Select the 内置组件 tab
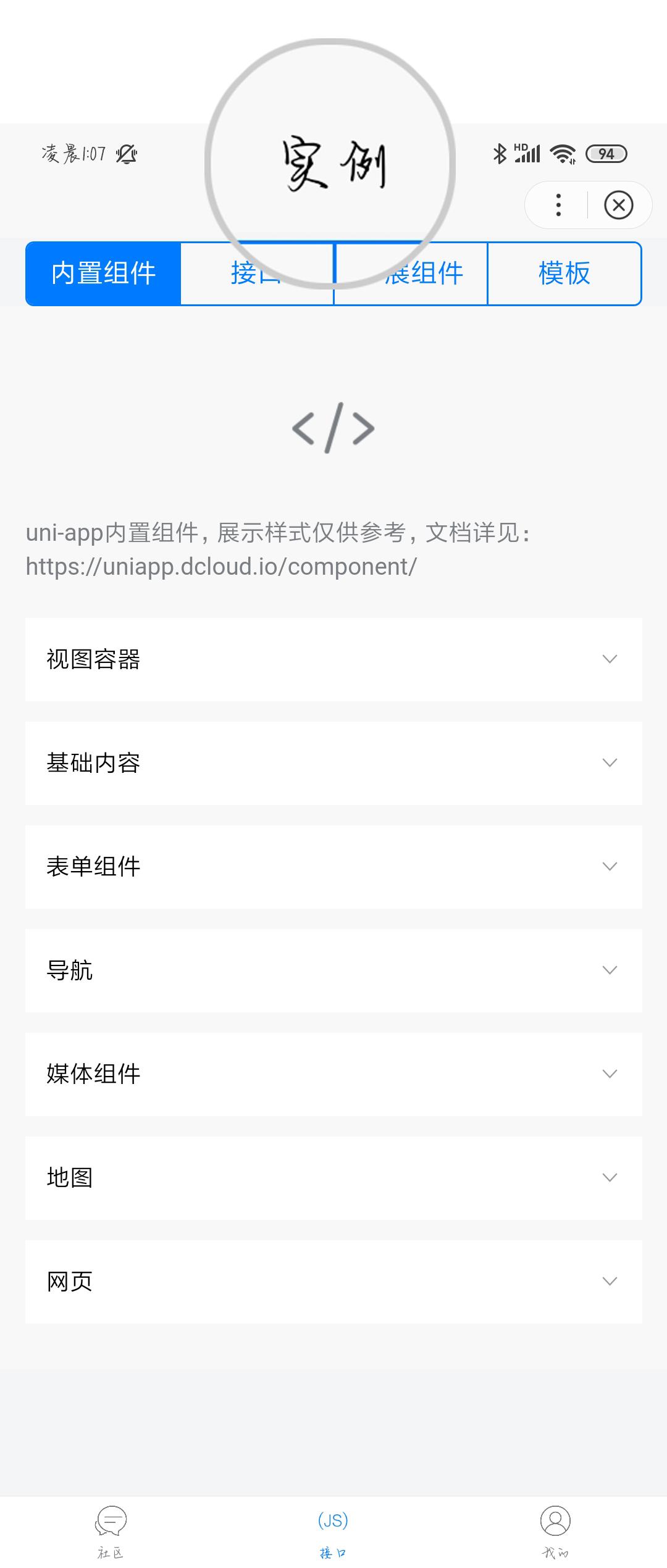Viewport: 667px width, 1568px height. 102,273
